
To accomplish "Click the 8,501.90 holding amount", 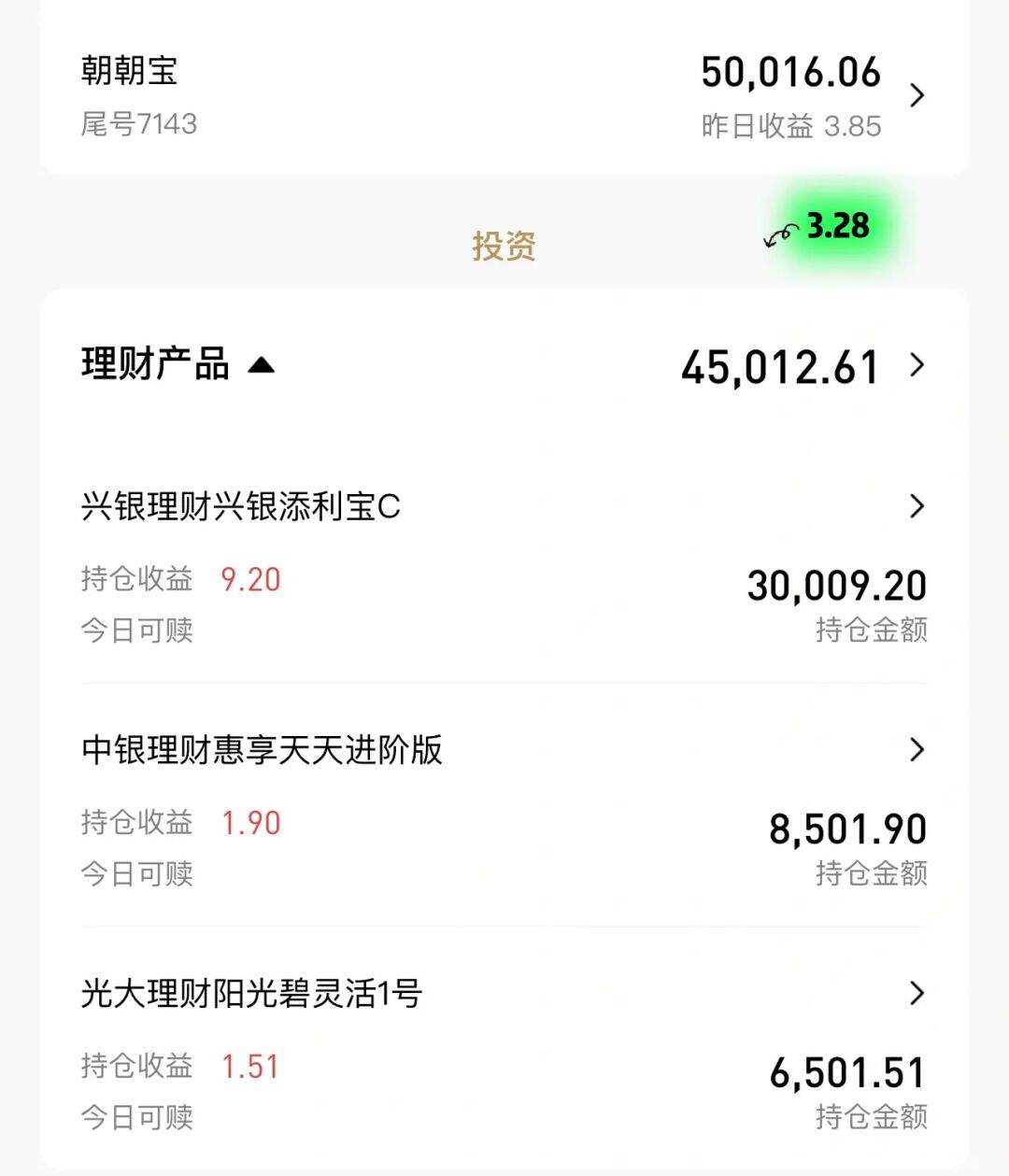I will [847, 829].
